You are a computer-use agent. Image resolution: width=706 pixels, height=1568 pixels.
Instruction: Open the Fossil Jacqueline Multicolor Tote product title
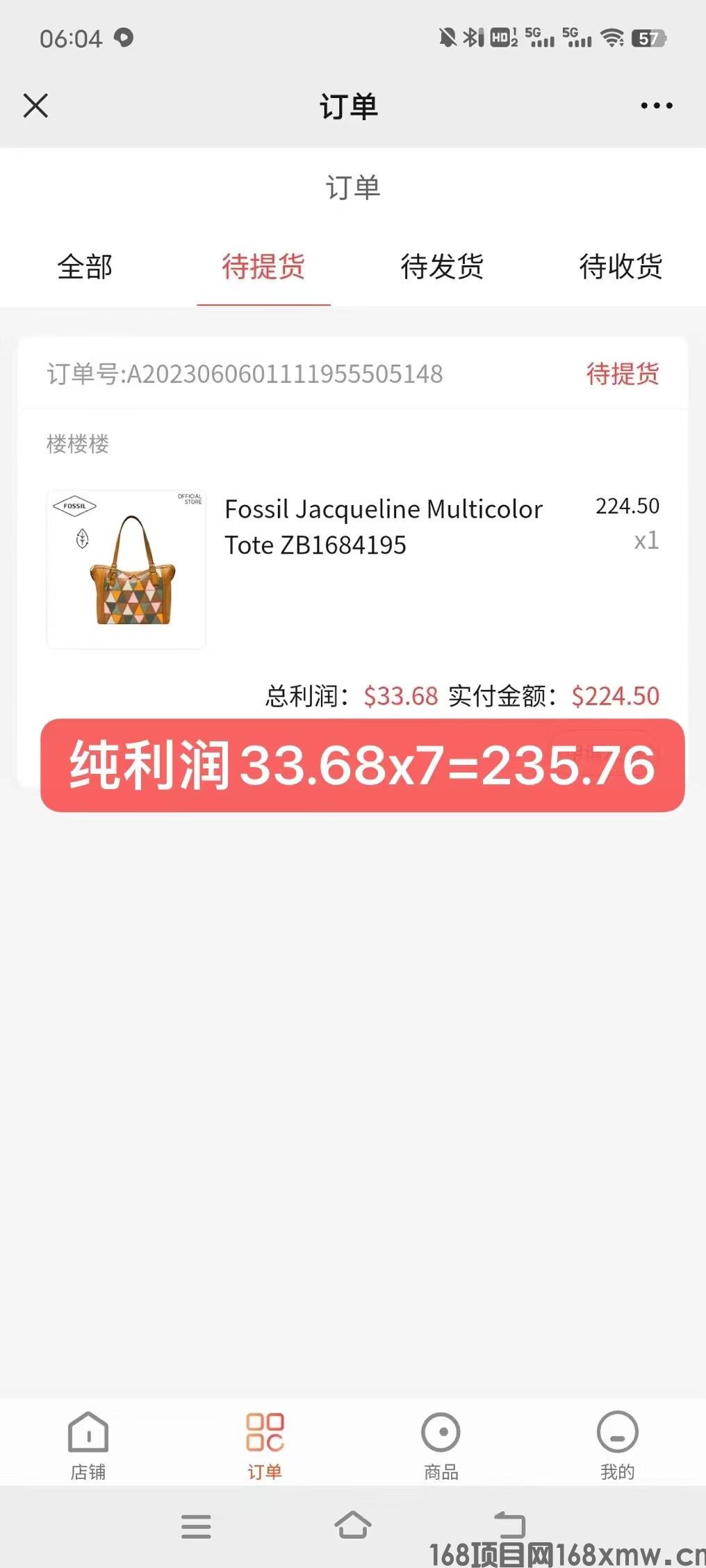(x=383, y=527)
